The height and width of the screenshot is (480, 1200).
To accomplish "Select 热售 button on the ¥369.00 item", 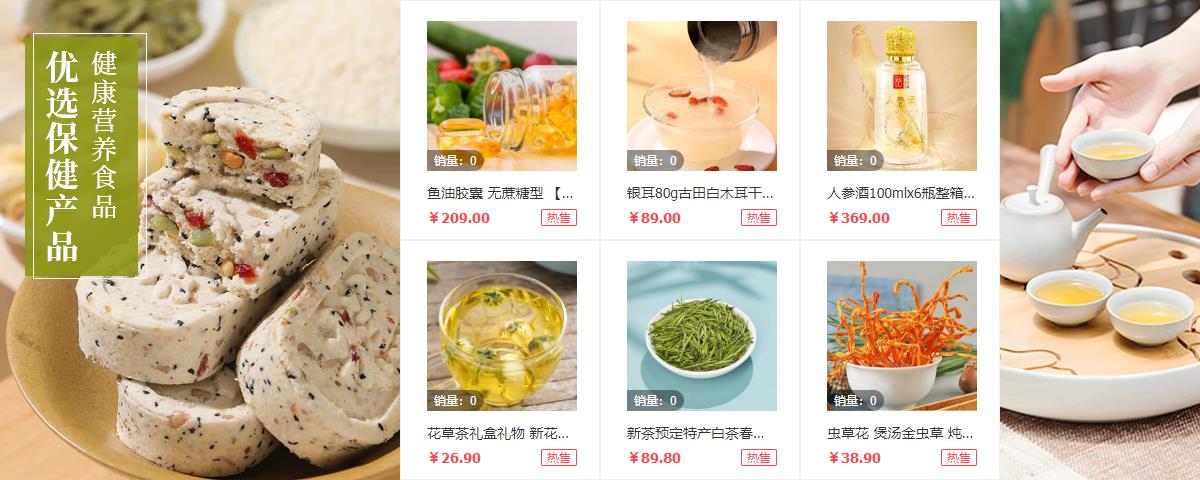I will coord(959,218).
